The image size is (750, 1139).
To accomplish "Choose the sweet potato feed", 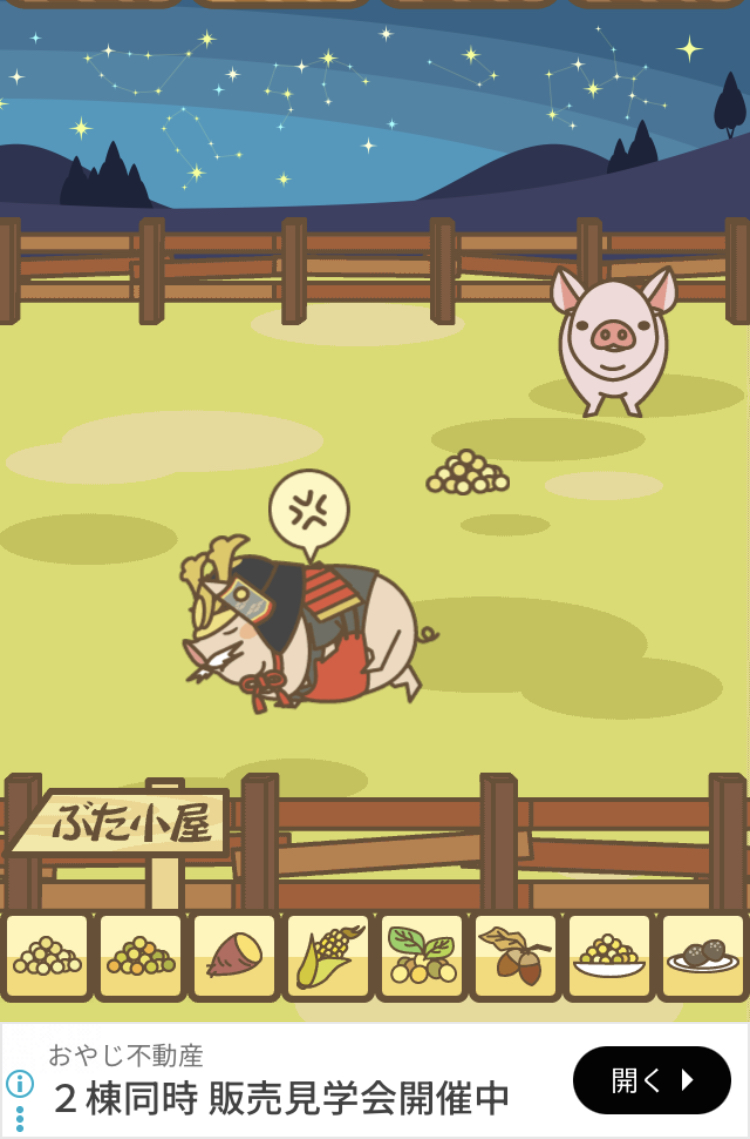I will pos(235,956).
